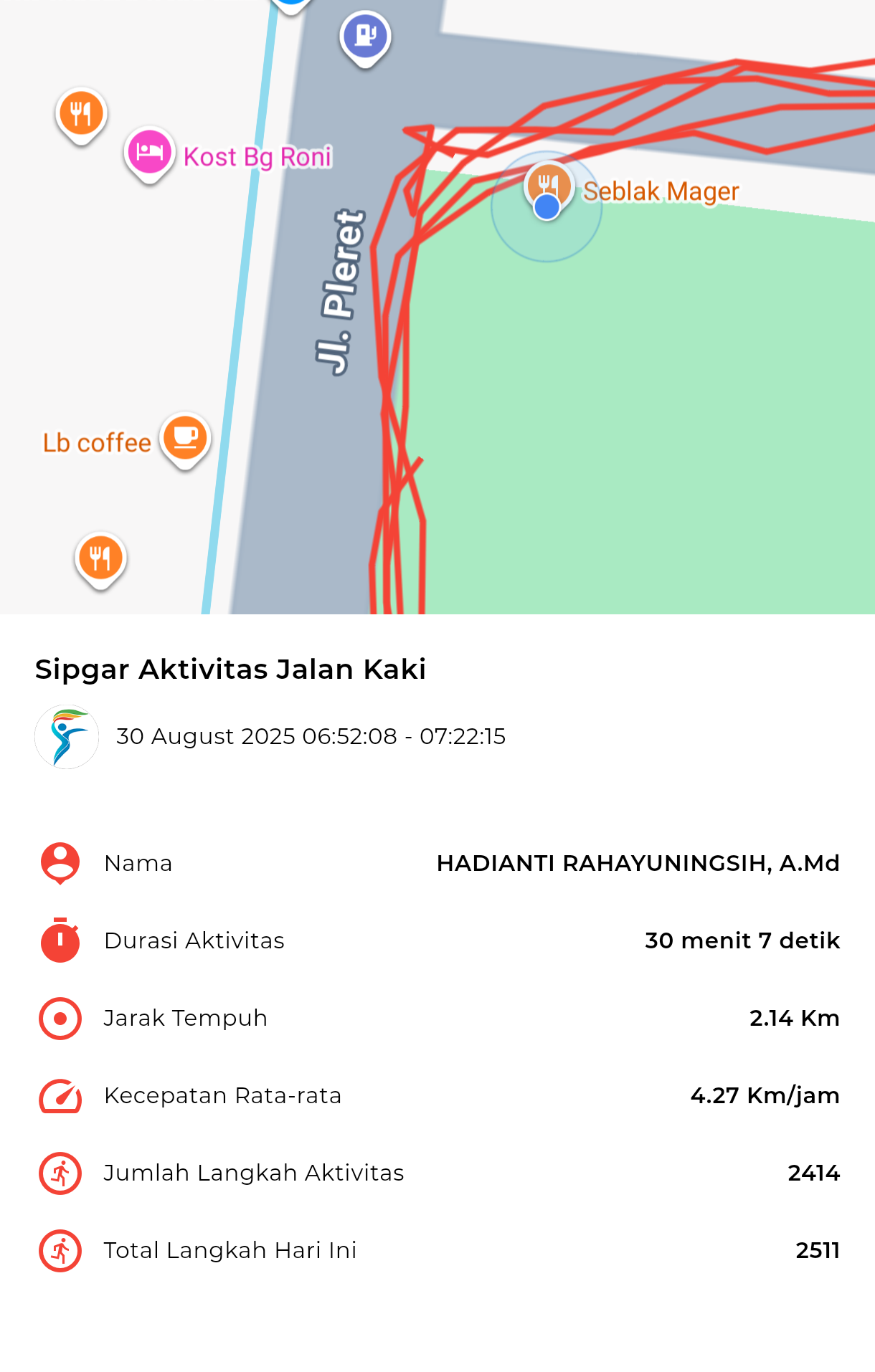Tap the Lb coffee cafe marker
The height and width of the screenshot is (1372, 875).
(185, 438)
